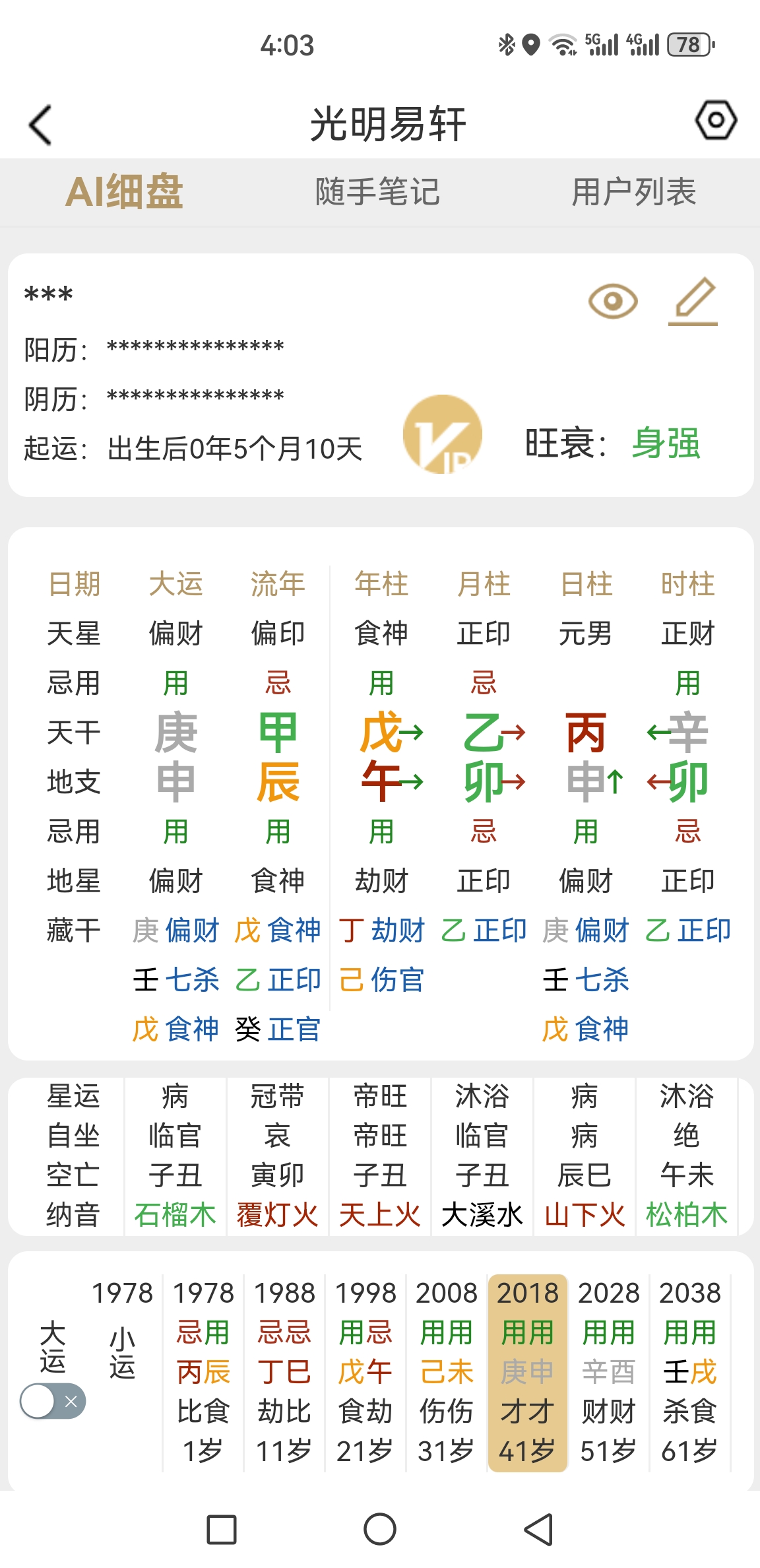Go back using the top-left arrow
This screenshot has width=760, height=1568.
(x=41, y=125)
